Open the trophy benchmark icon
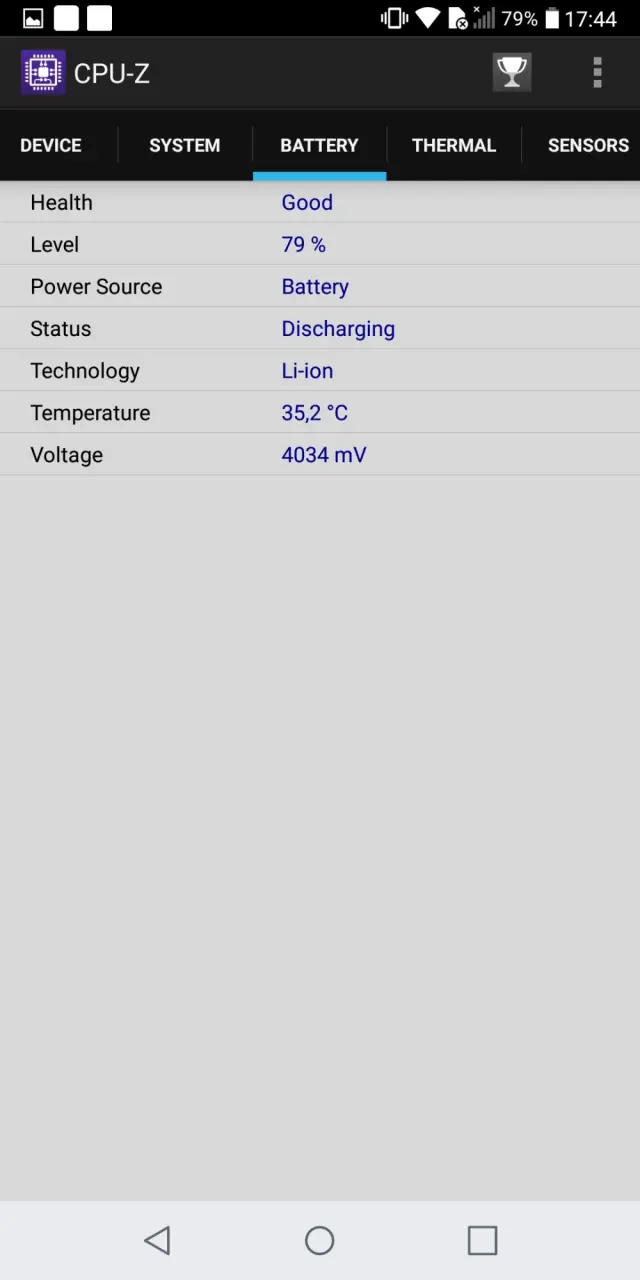This screenshot has width=640, height=1280. click(x=511, y=72)
